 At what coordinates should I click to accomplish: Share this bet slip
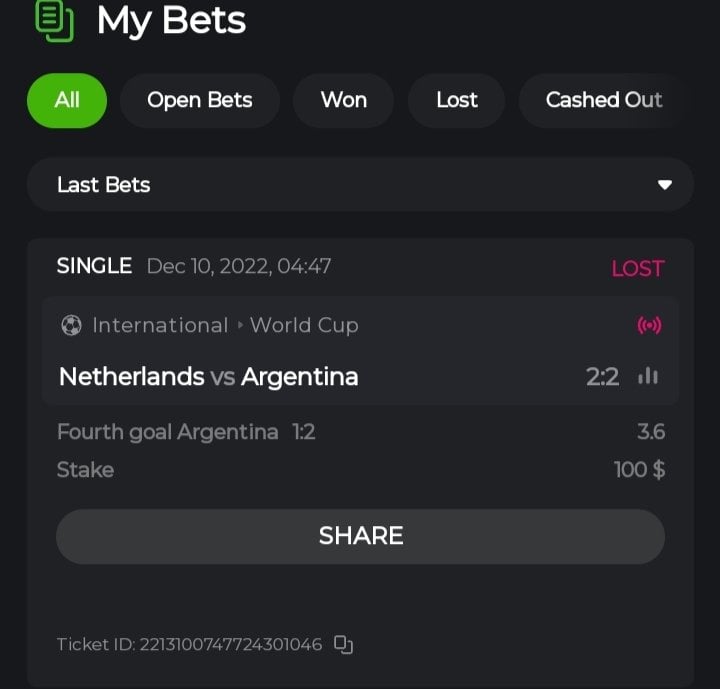pos(360,536)
